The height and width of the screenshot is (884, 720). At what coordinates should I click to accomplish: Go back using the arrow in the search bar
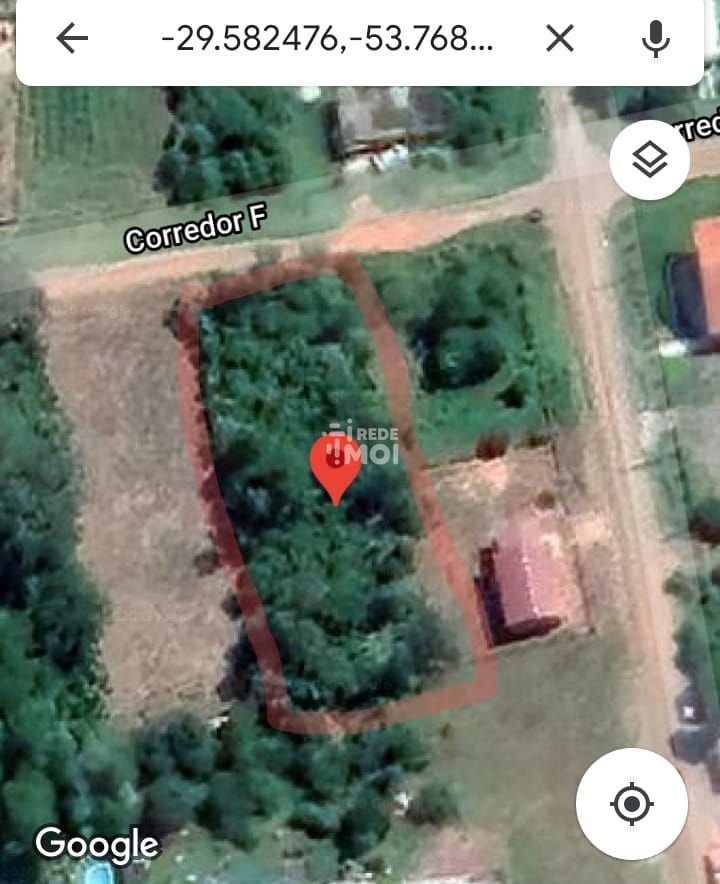72,39
